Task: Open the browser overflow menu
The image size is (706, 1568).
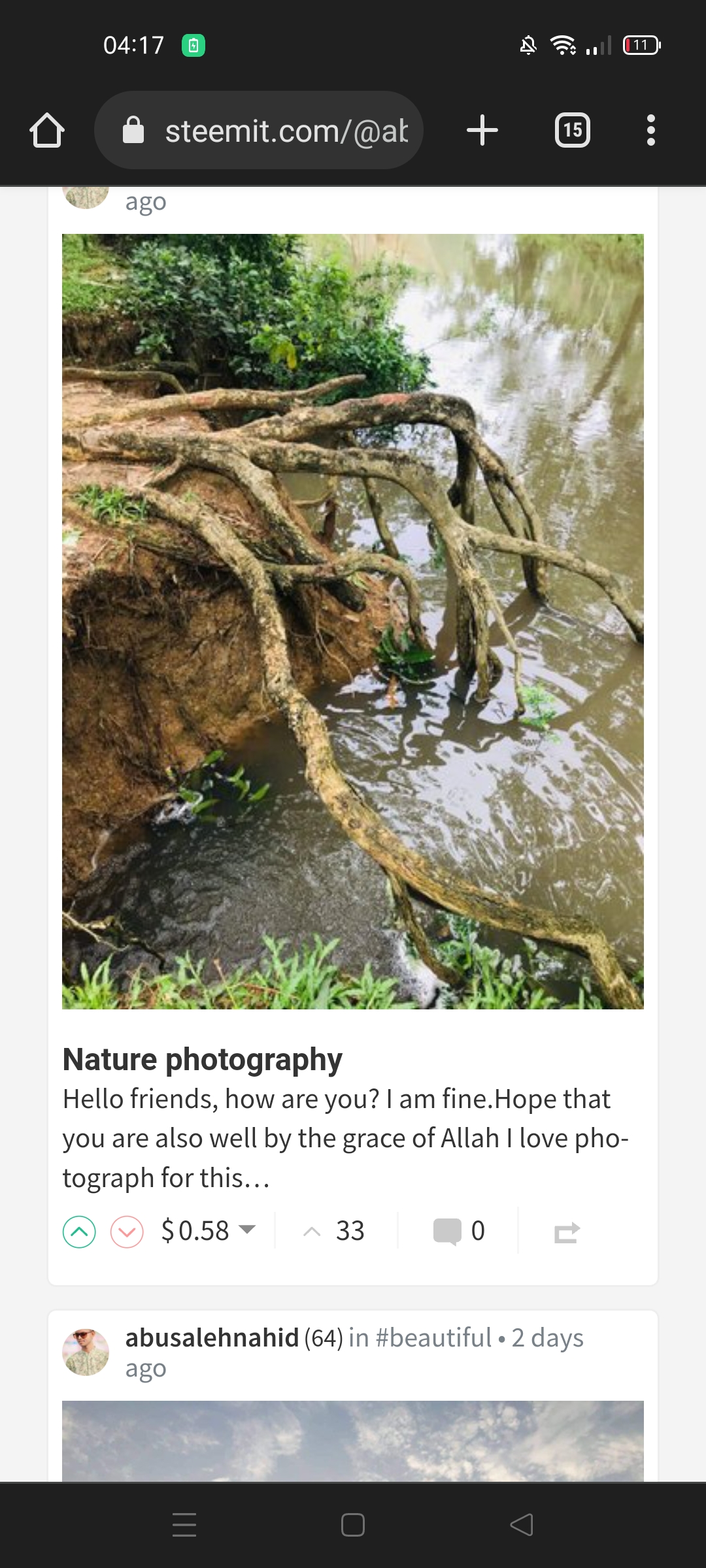Action: pos(650,131)
